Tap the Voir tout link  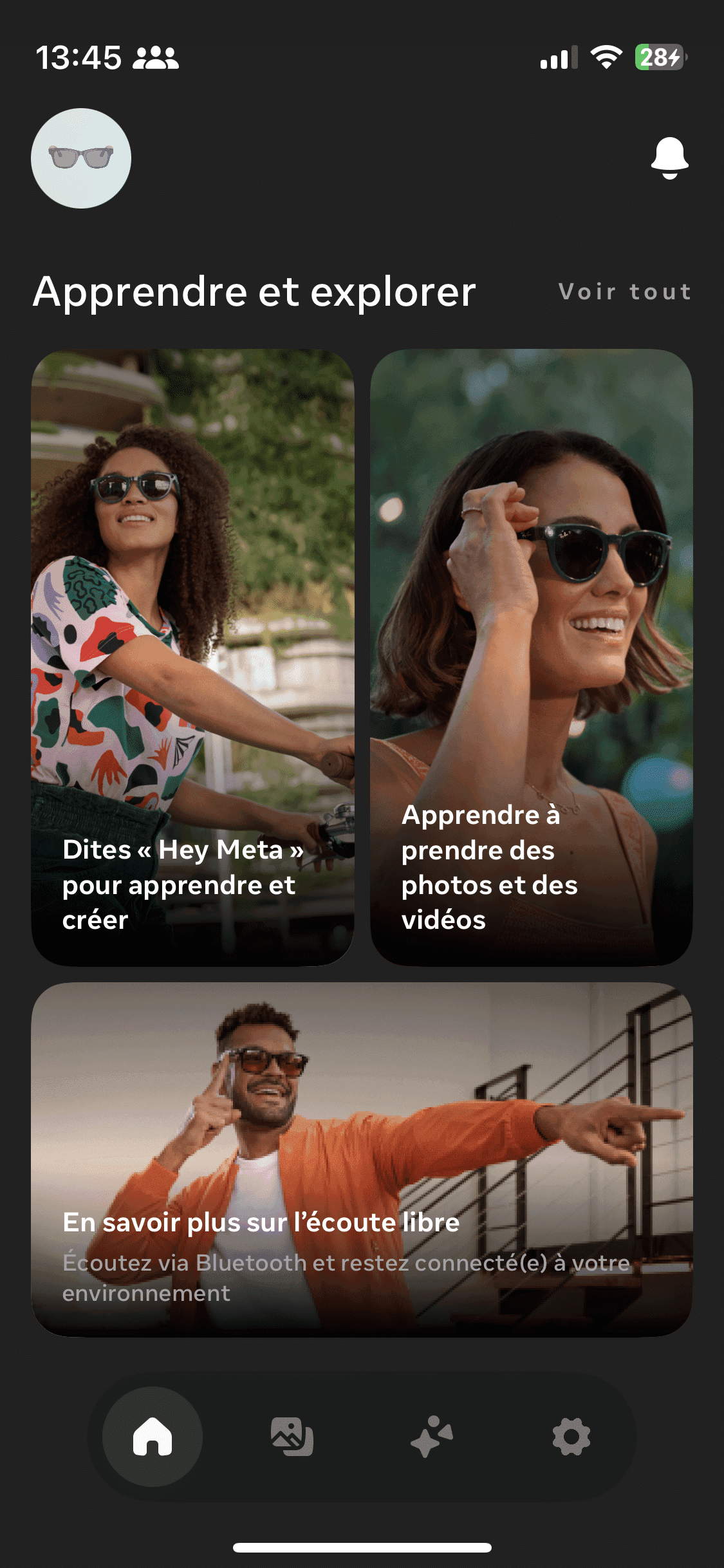[x=624, y=292]
